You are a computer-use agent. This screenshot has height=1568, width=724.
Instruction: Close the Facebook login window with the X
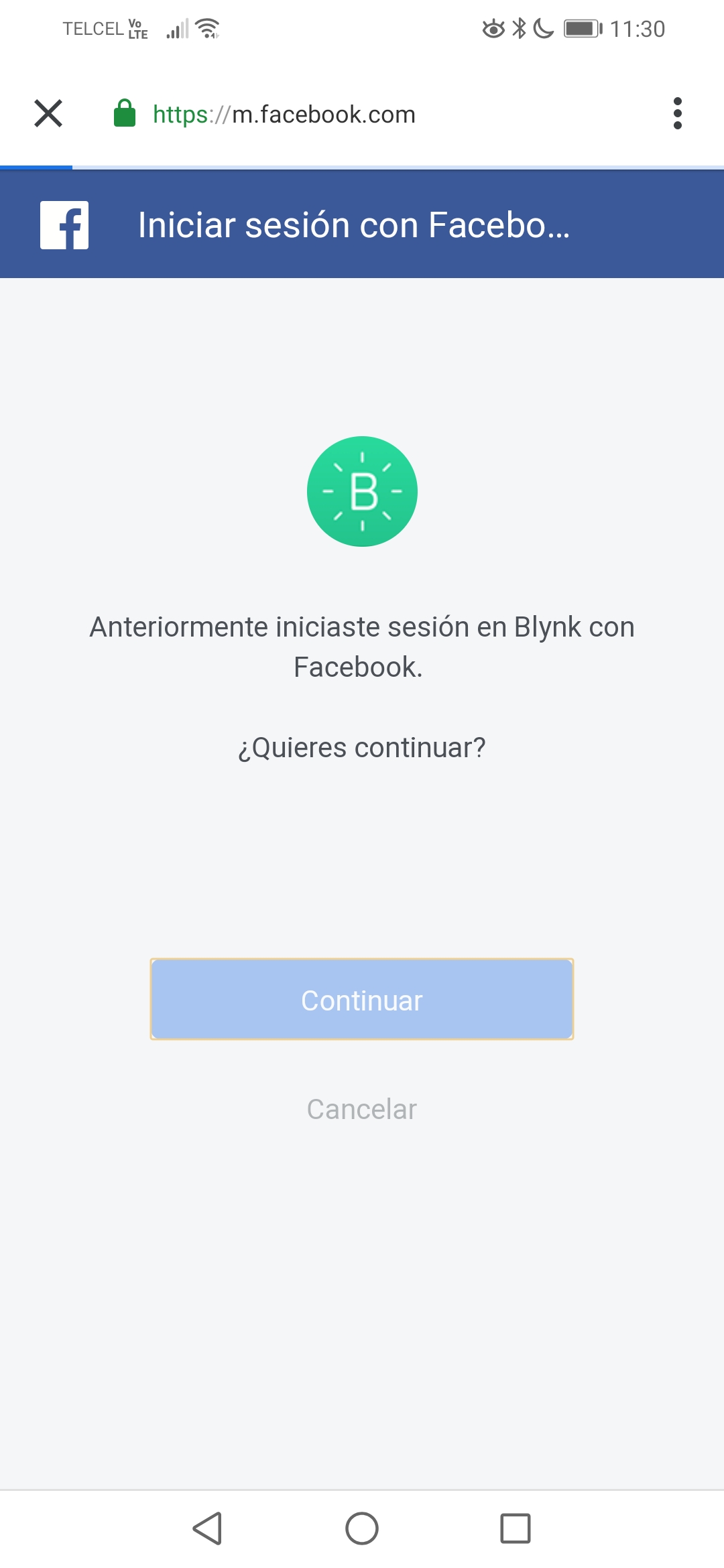point(48,113)
